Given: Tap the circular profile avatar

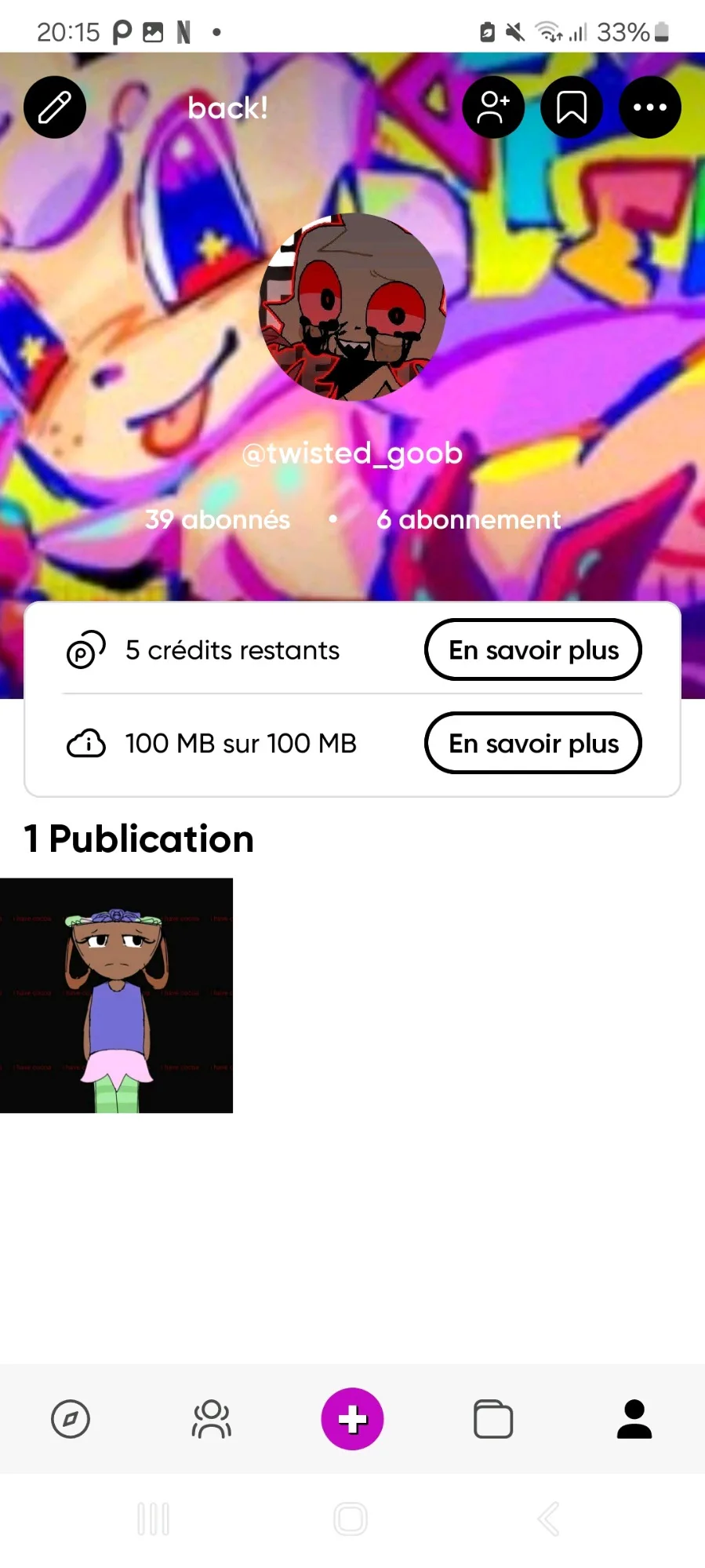Looking at the screenshot, I should 352,307.
